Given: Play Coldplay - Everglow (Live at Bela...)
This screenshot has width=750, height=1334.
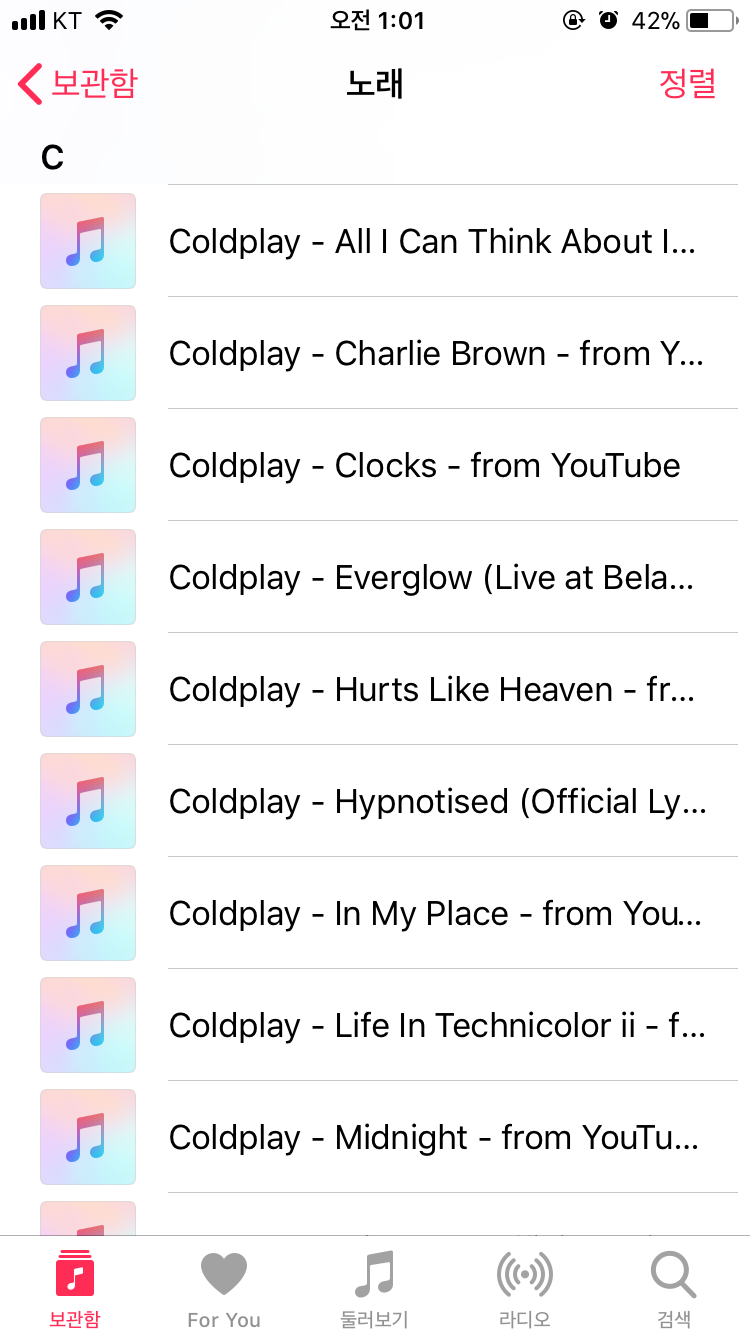Looking at the screenshot, I should [430, 578].
